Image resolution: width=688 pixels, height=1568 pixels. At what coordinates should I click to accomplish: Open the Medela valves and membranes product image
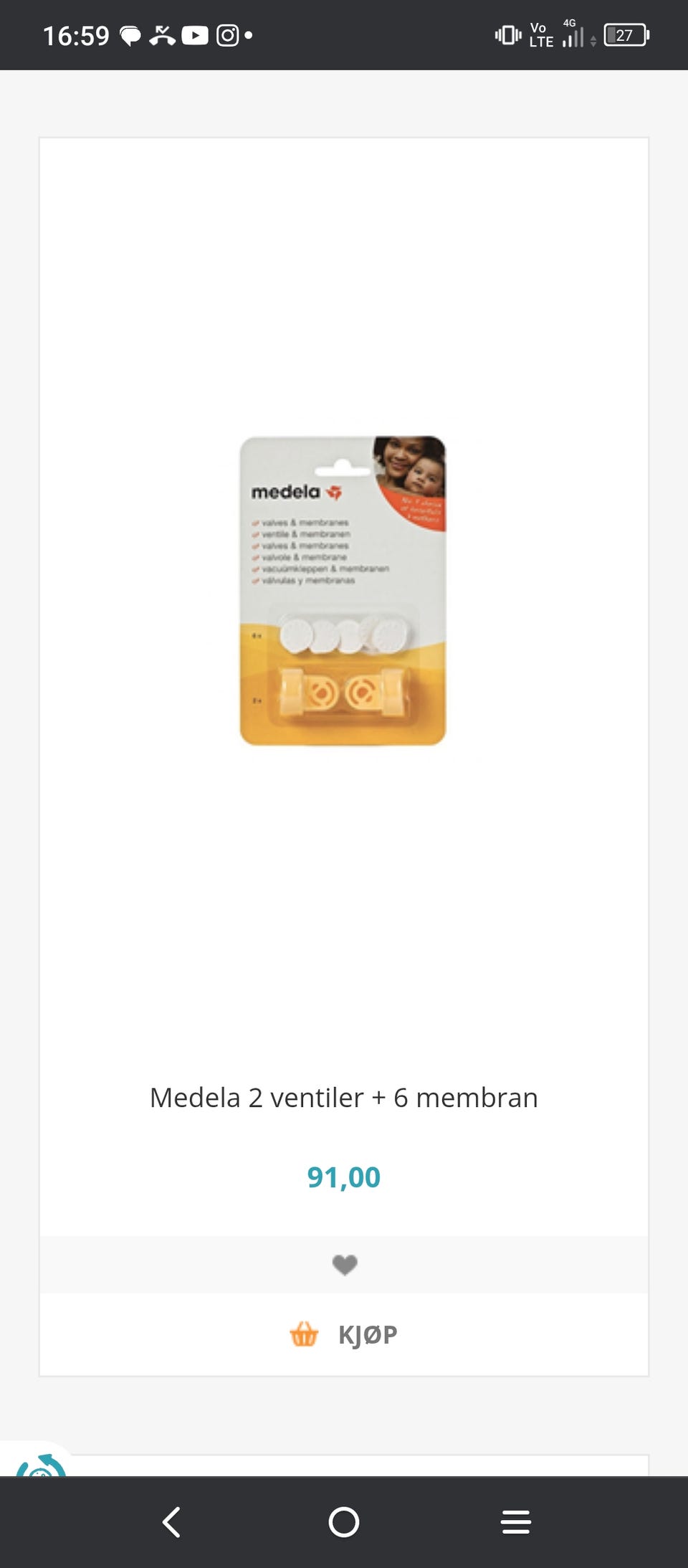tap(343, 590)
